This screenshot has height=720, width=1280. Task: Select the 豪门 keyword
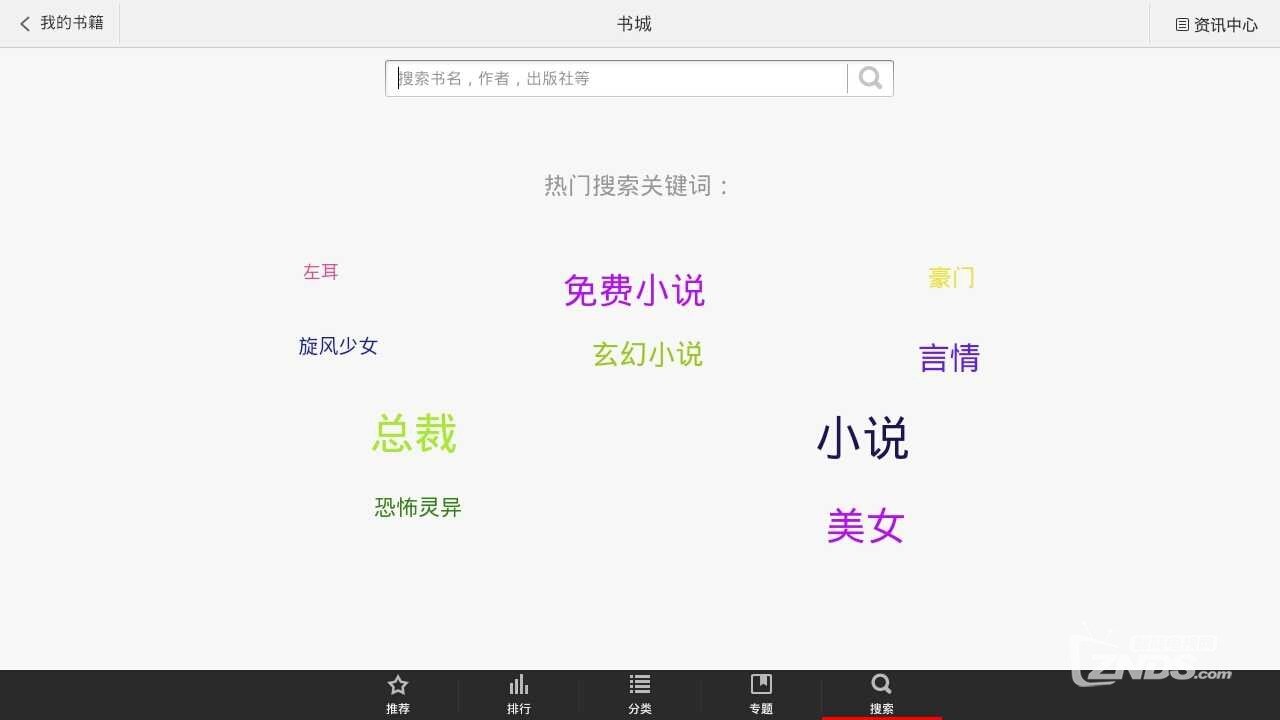[x=950, y=278]
